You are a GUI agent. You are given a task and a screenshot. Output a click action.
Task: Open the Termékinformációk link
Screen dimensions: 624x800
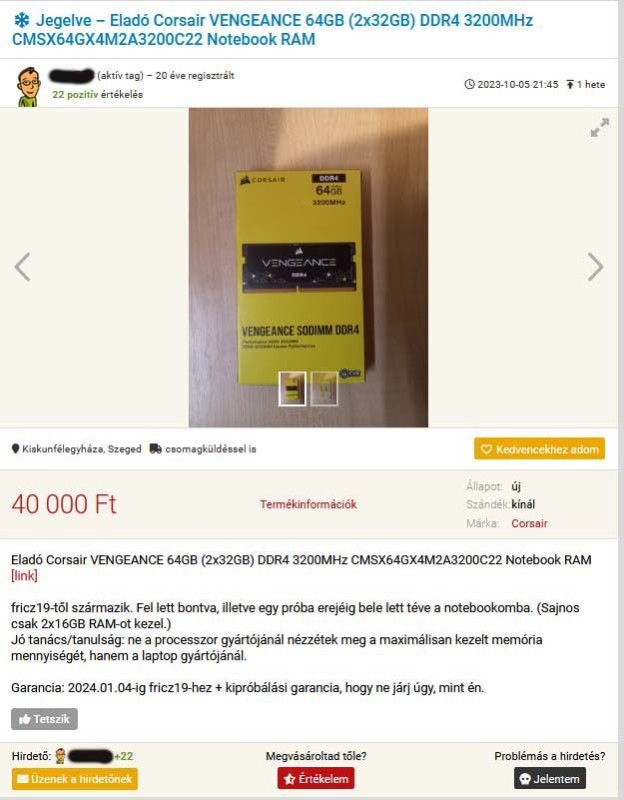point(308,504)
